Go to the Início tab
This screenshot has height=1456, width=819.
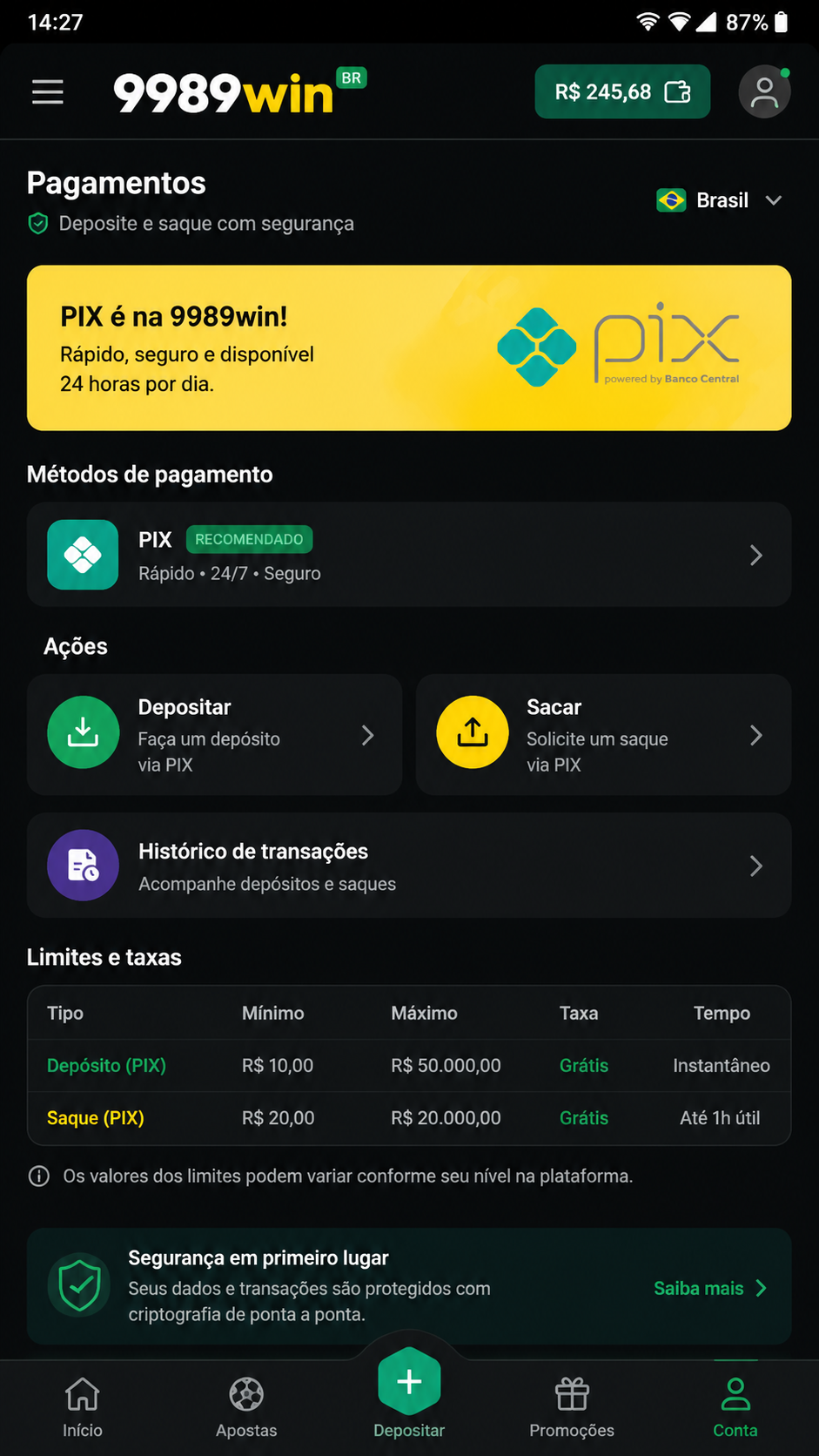coord(83,1407)
